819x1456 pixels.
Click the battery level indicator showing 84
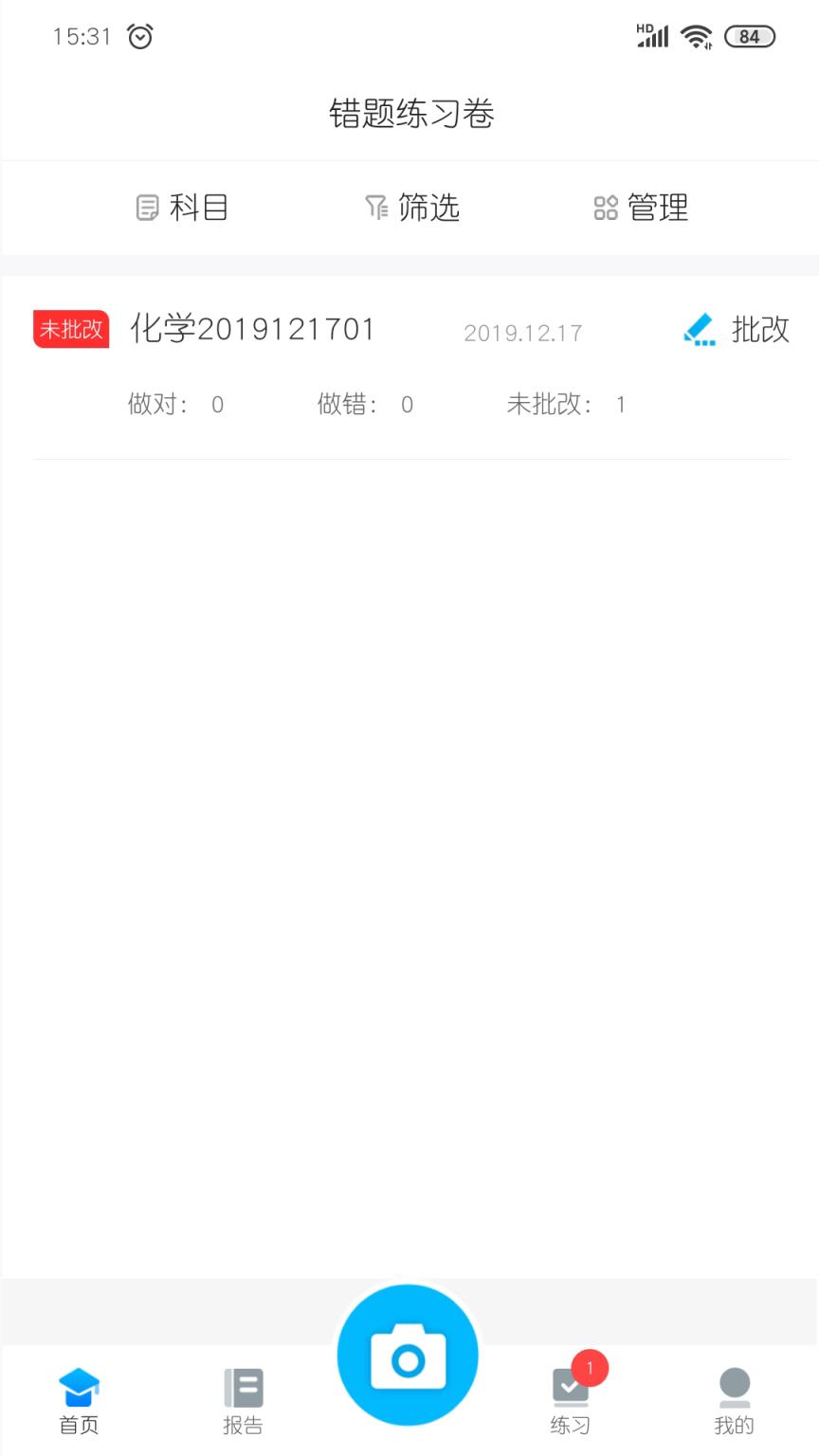coord(749,36)
